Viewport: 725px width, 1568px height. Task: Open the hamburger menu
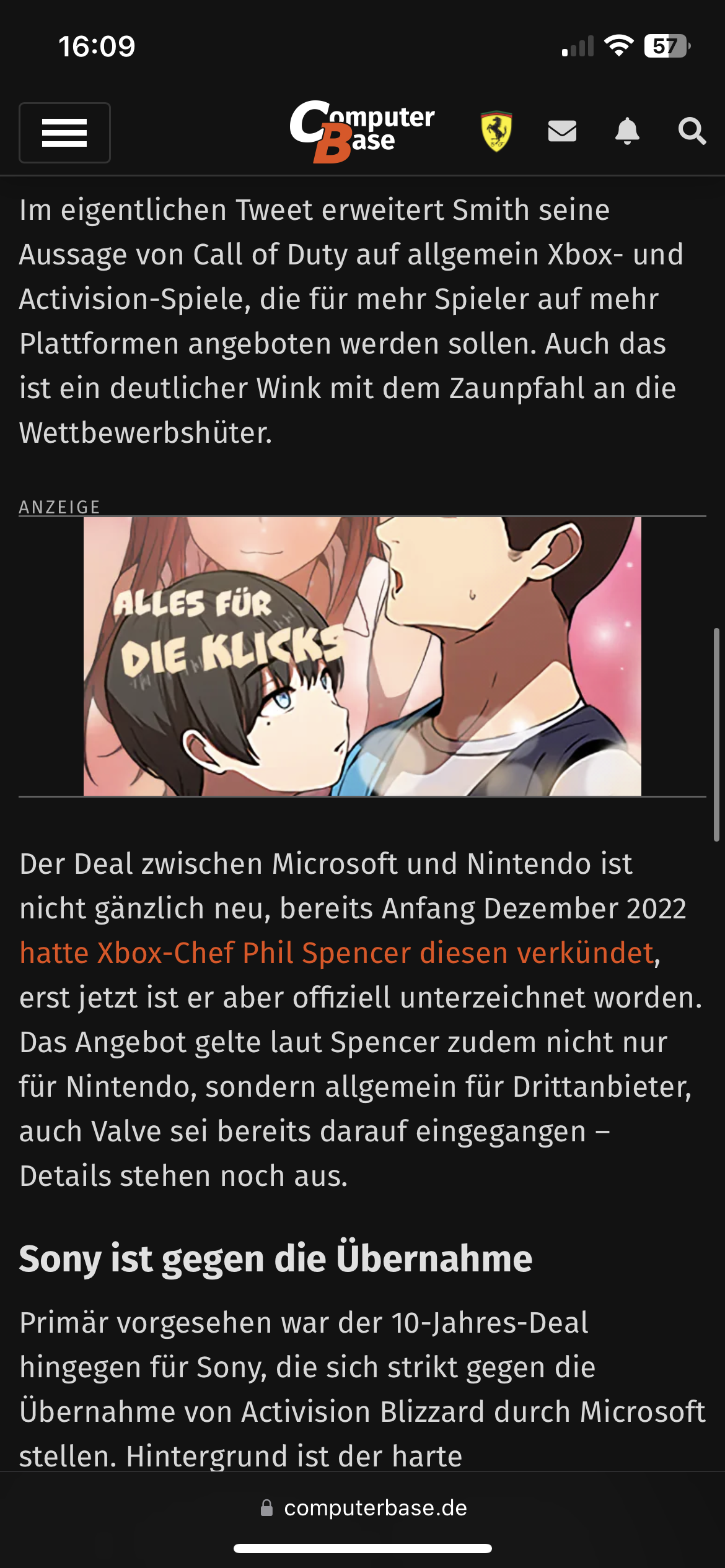coord(64,133)
